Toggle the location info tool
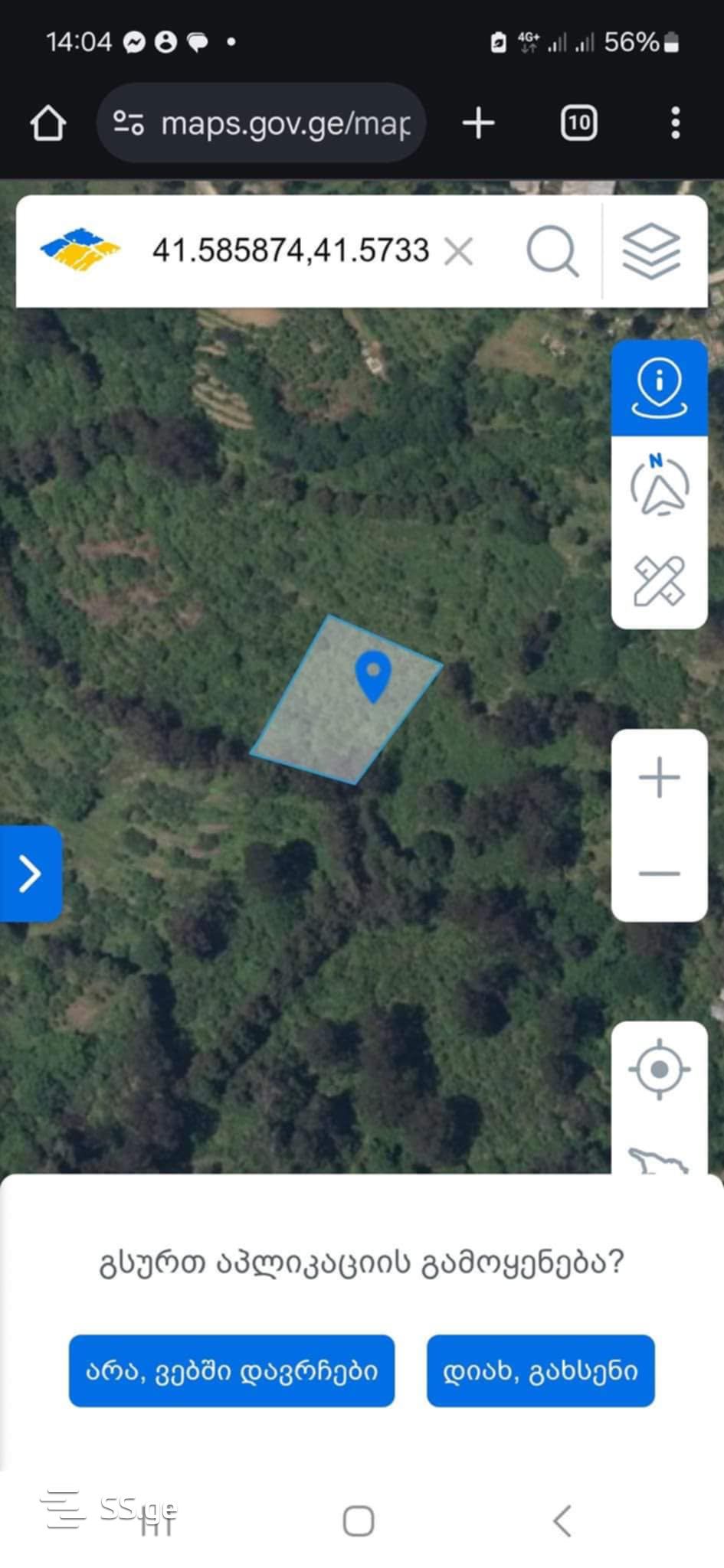This screenshot has width=724, height=1568. coord(659,388)
